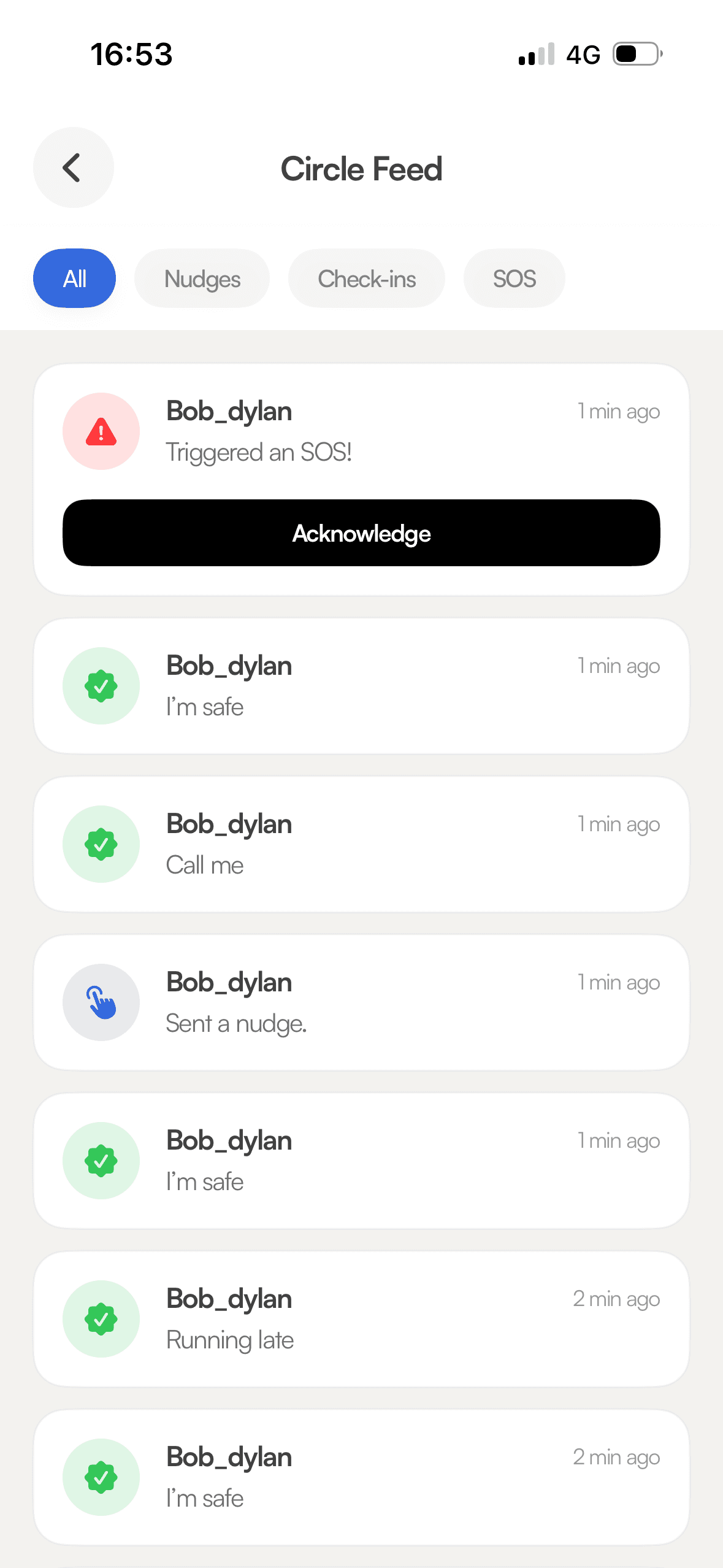Show only Check-ins in feed
This screenshot has width=723, height=1568.
366,279
